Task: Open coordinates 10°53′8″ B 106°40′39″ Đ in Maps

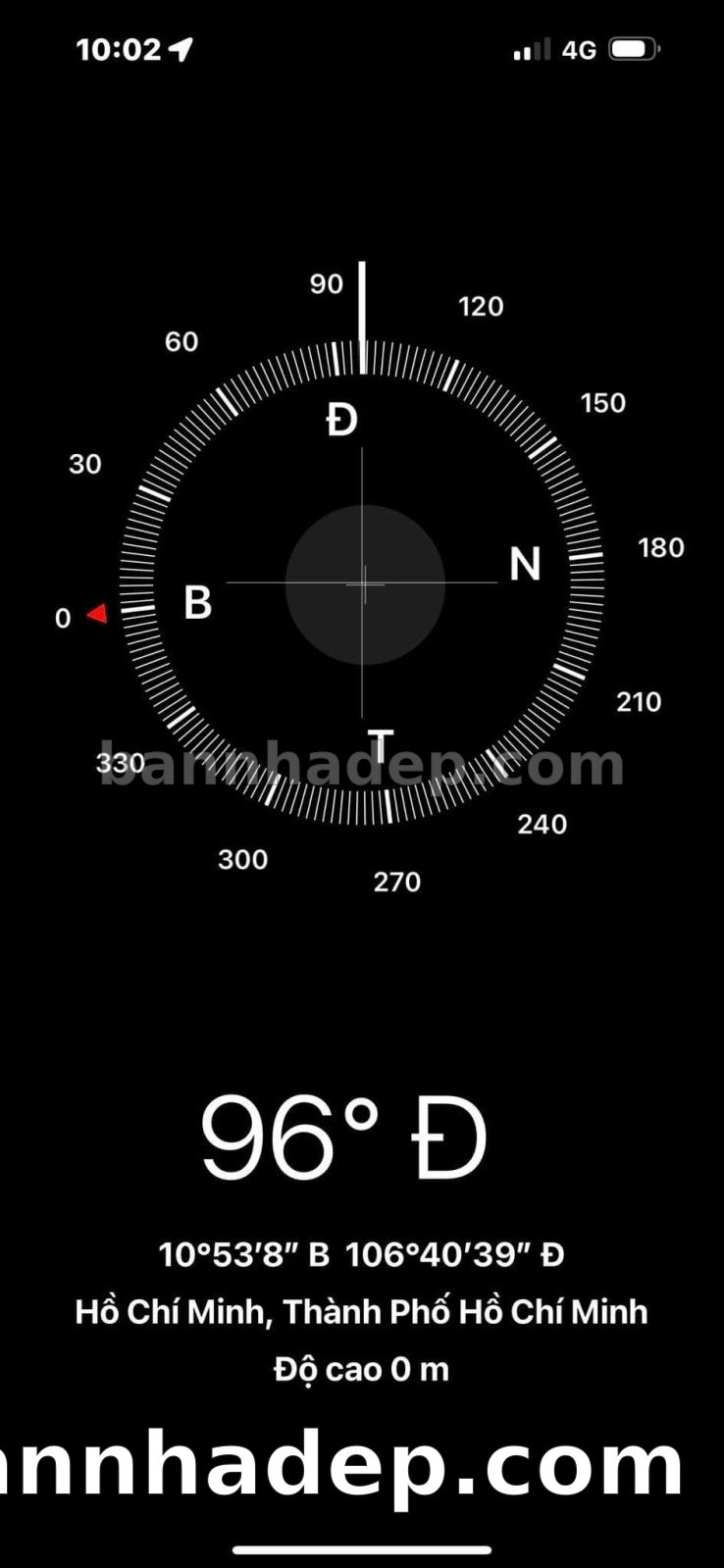Action: [362, 1254]
